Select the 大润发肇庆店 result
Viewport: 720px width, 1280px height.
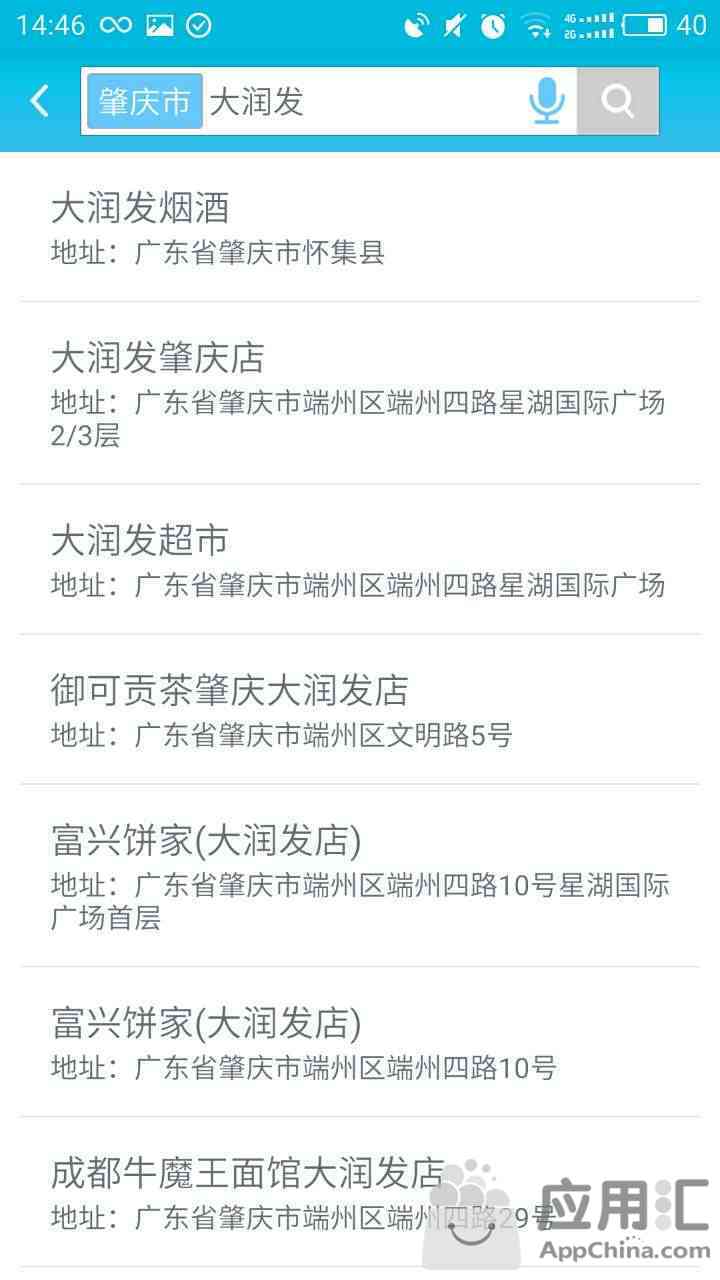360,393
